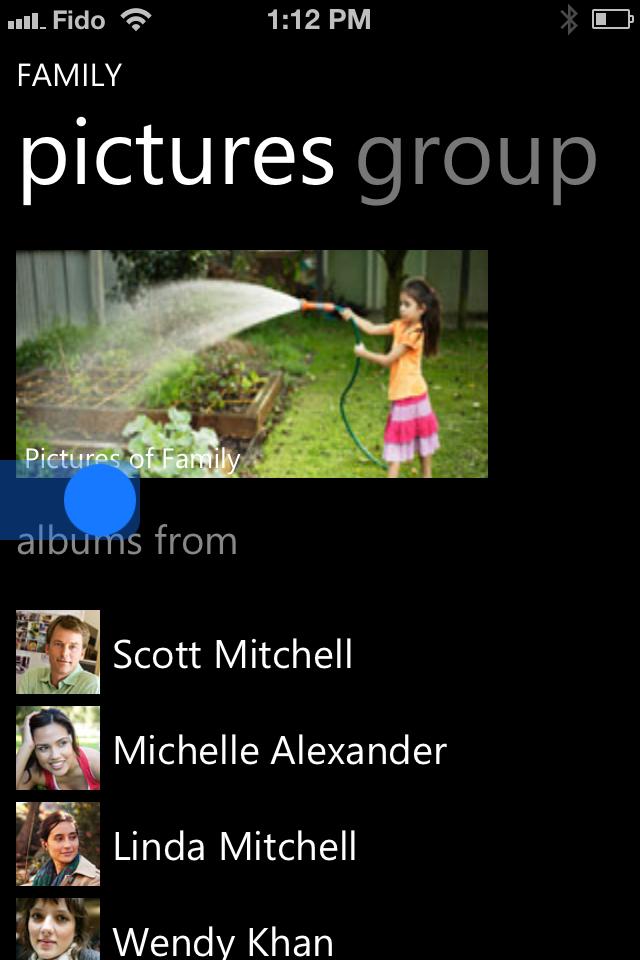Open Wendy Khan's albums
The height and width of the screenshot is (960, 640).
(x=222, y=938)
